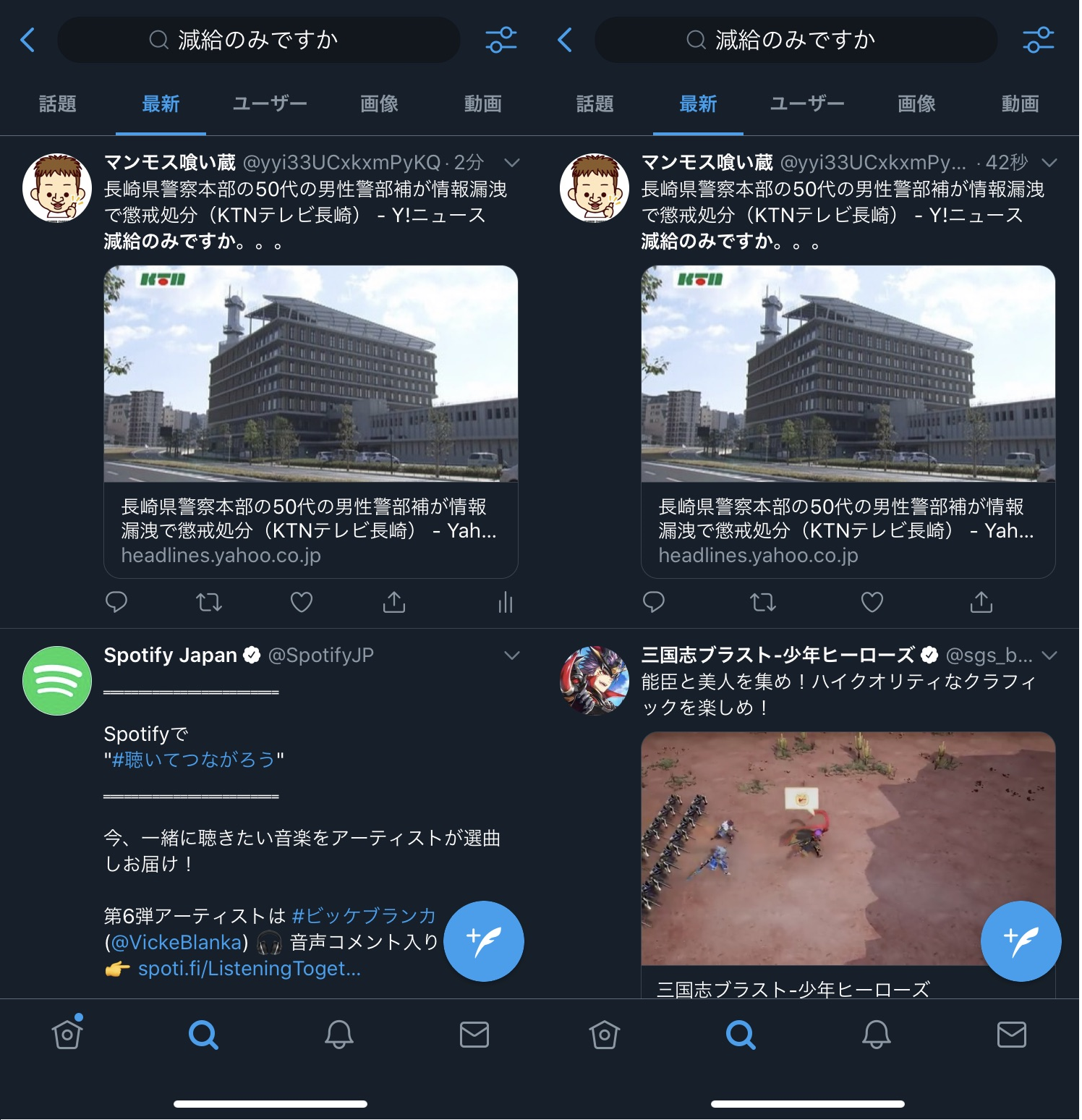
Task: Follow the spoti.fi/ListeningToget... link
Action: [x=249, y=968]
